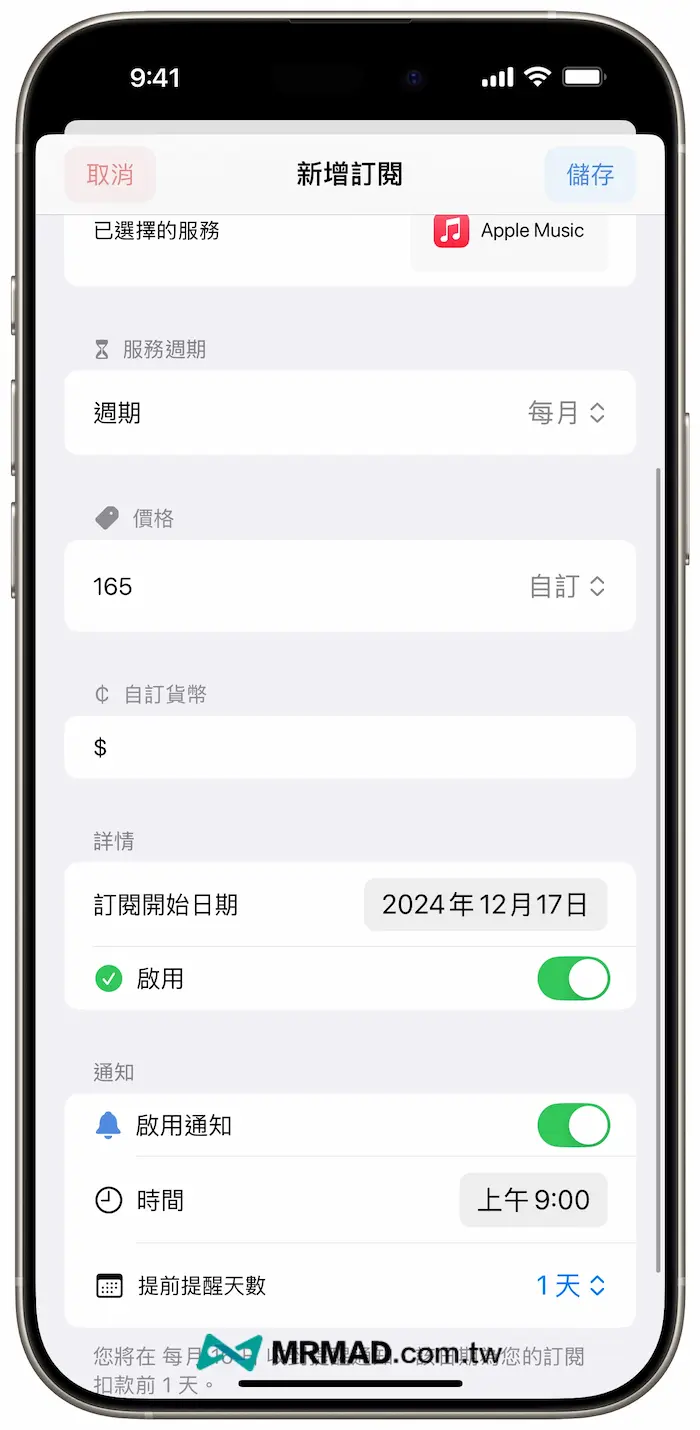Open the 自訂 currency dropdown

567,587
